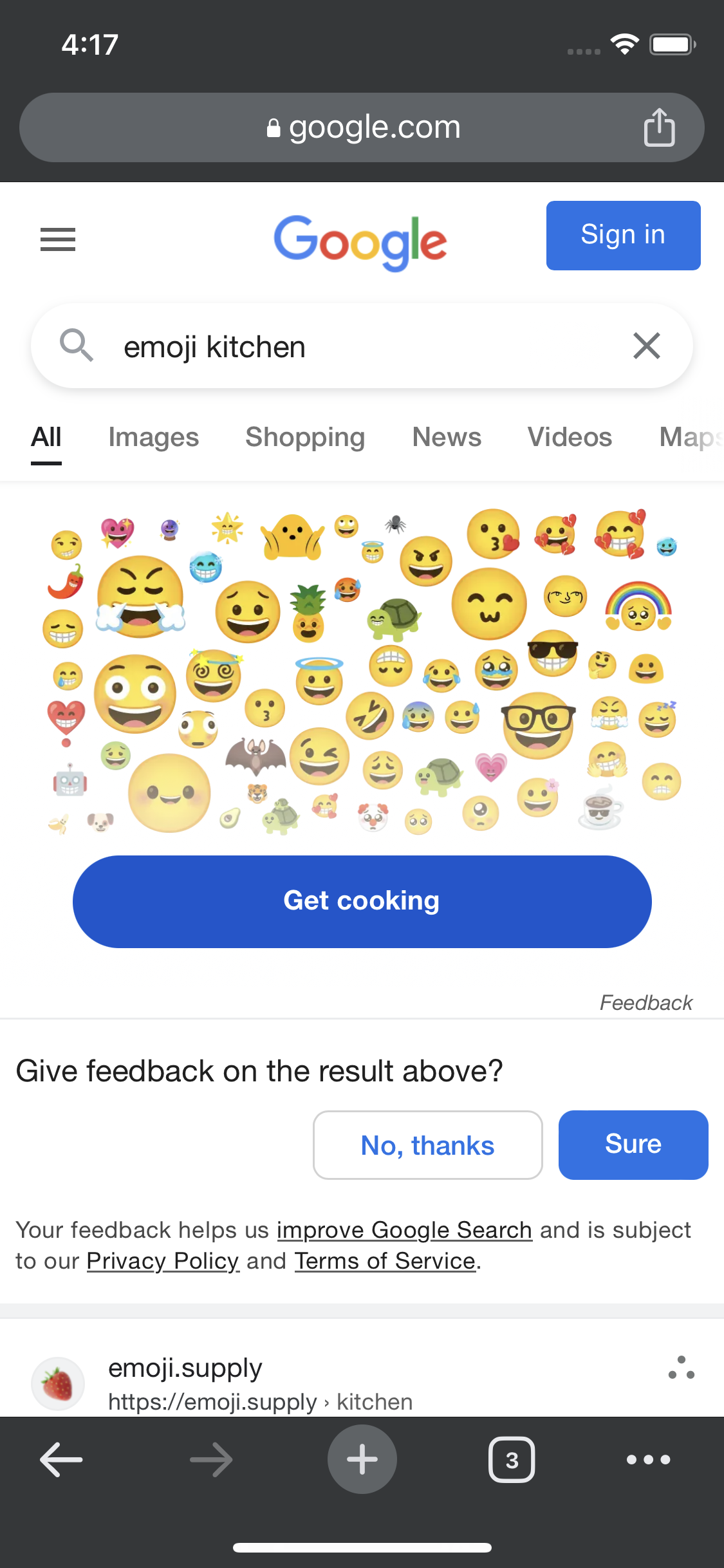Tap the forward navigation arrow

[x=212, y=1459]
